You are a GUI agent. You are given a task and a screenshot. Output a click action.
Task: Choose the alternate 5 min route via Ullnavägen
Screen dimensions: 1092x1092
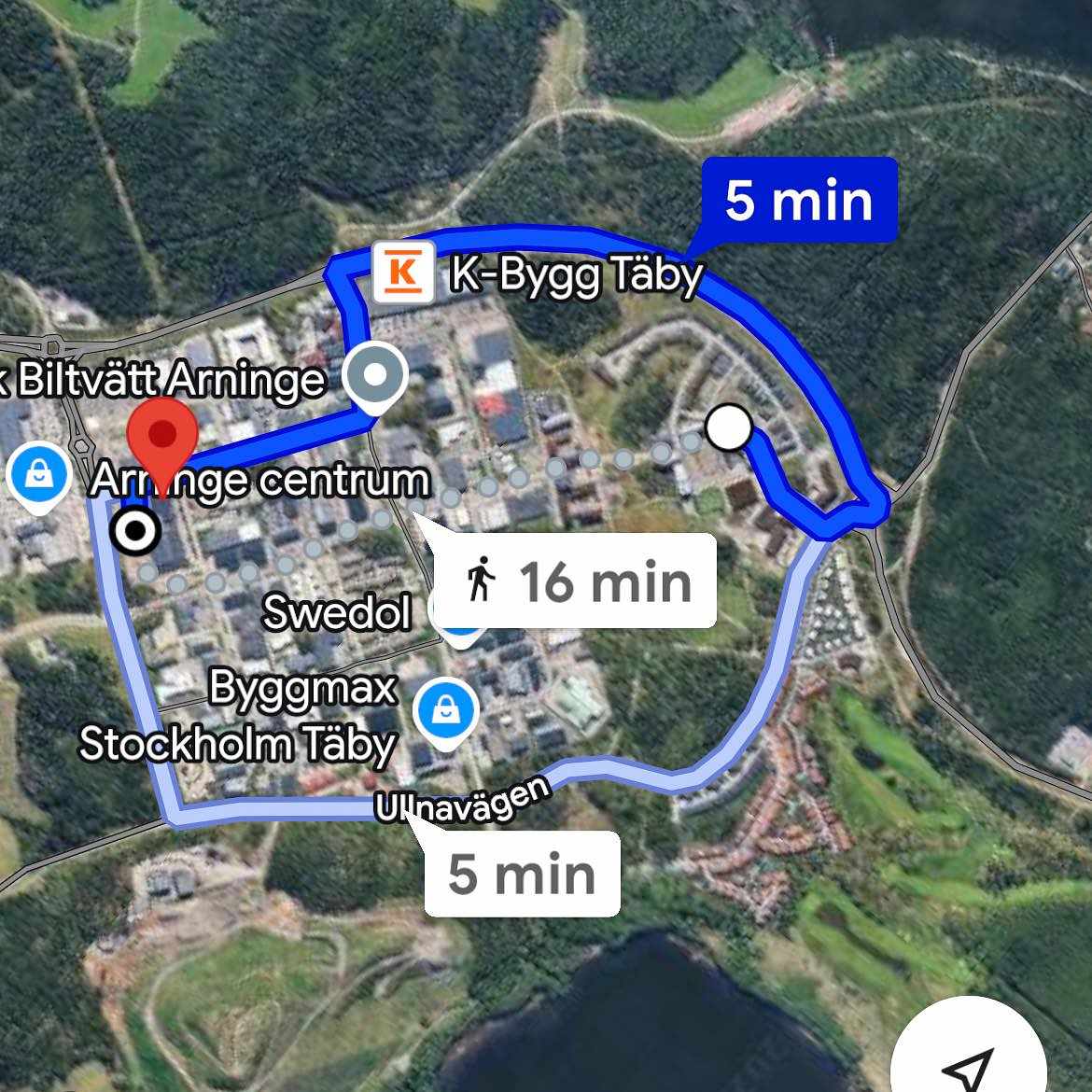click(522, 874)
